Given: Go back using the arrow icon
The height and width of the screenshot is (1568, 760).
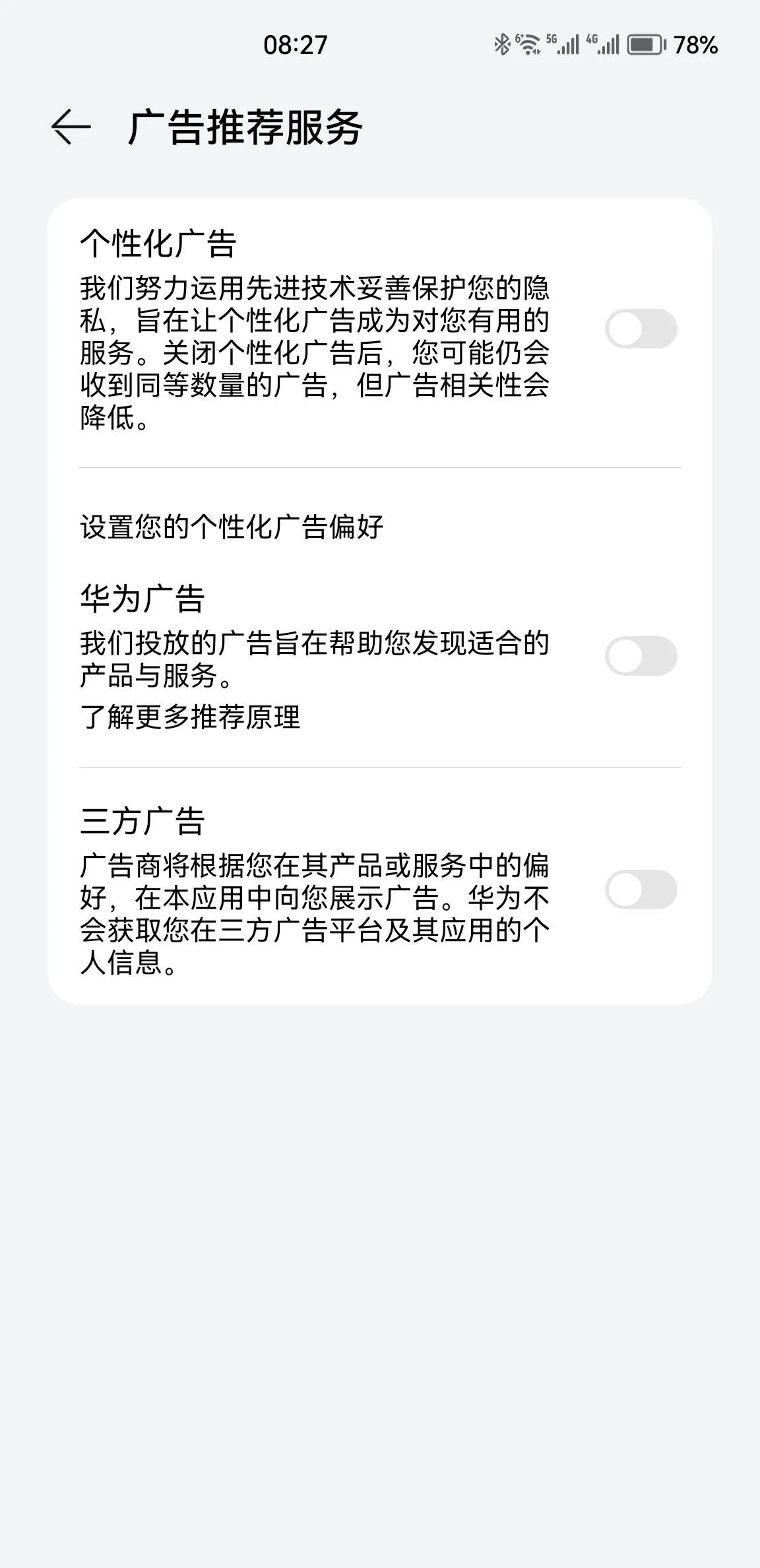Looking at the screenshot, I should [71, 127].
